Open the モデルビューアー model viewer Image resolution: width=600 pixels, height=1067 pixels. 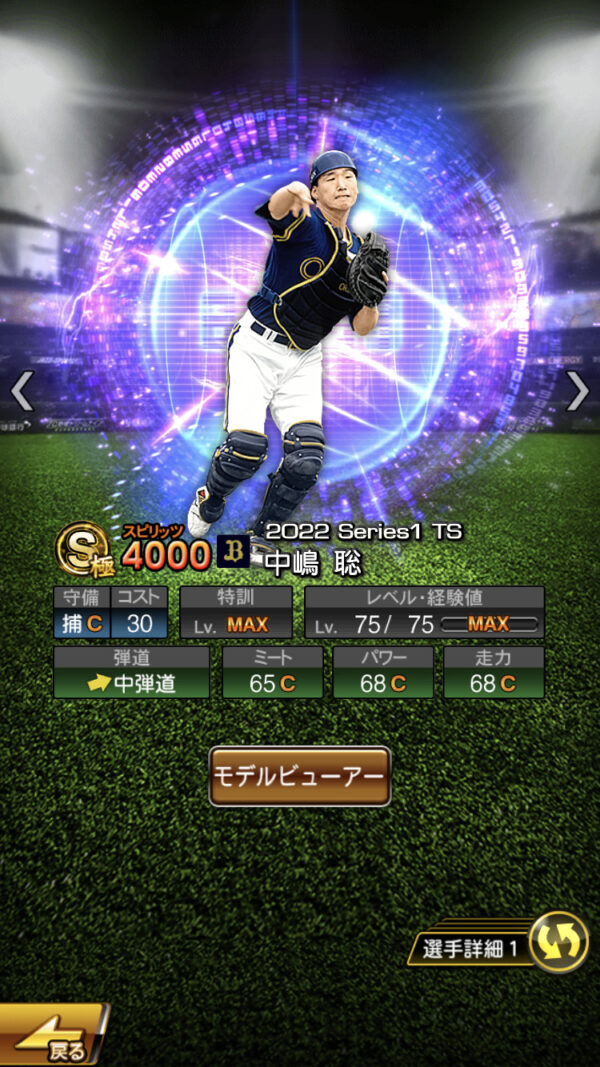click(299, 776)
